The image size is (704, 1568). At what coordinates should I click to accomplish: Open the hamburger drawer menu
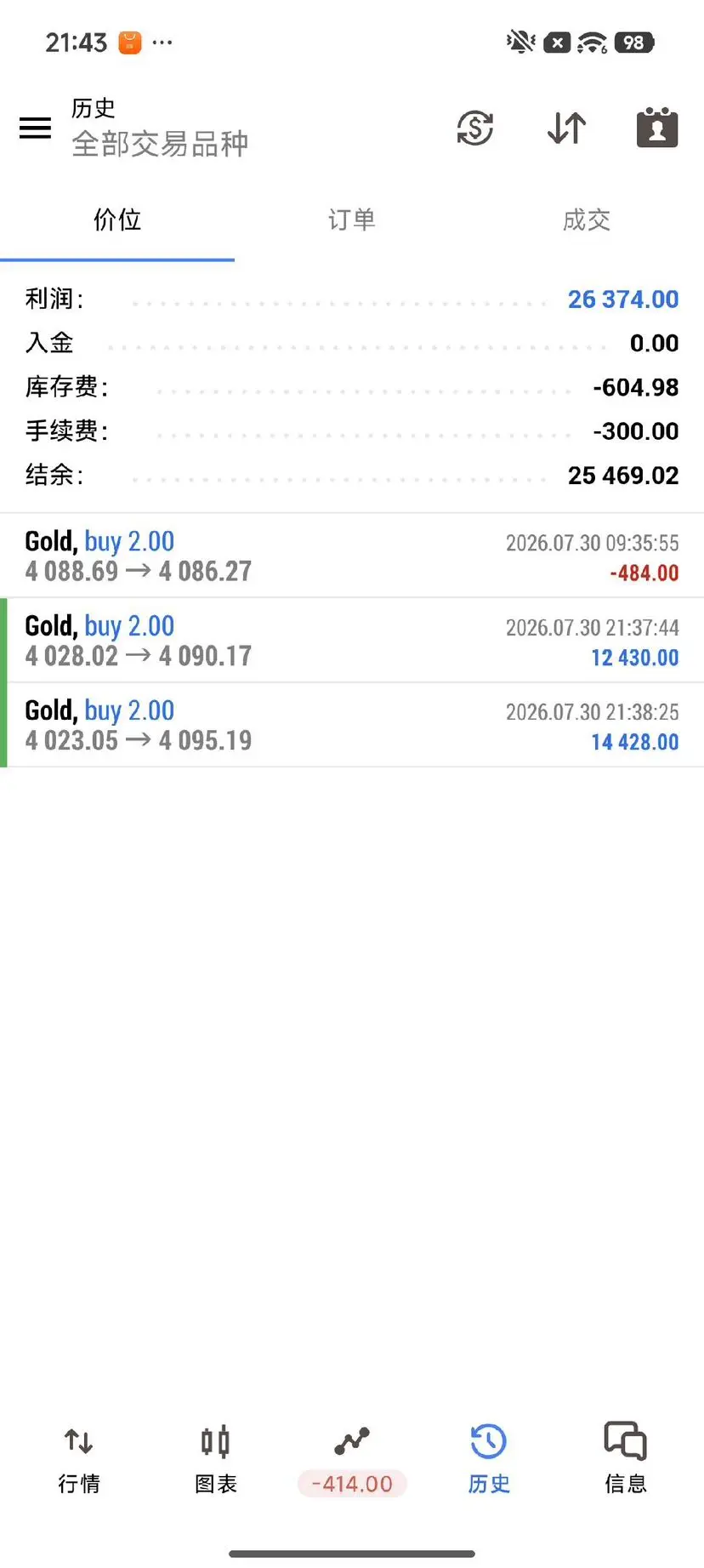pos(35,128)
